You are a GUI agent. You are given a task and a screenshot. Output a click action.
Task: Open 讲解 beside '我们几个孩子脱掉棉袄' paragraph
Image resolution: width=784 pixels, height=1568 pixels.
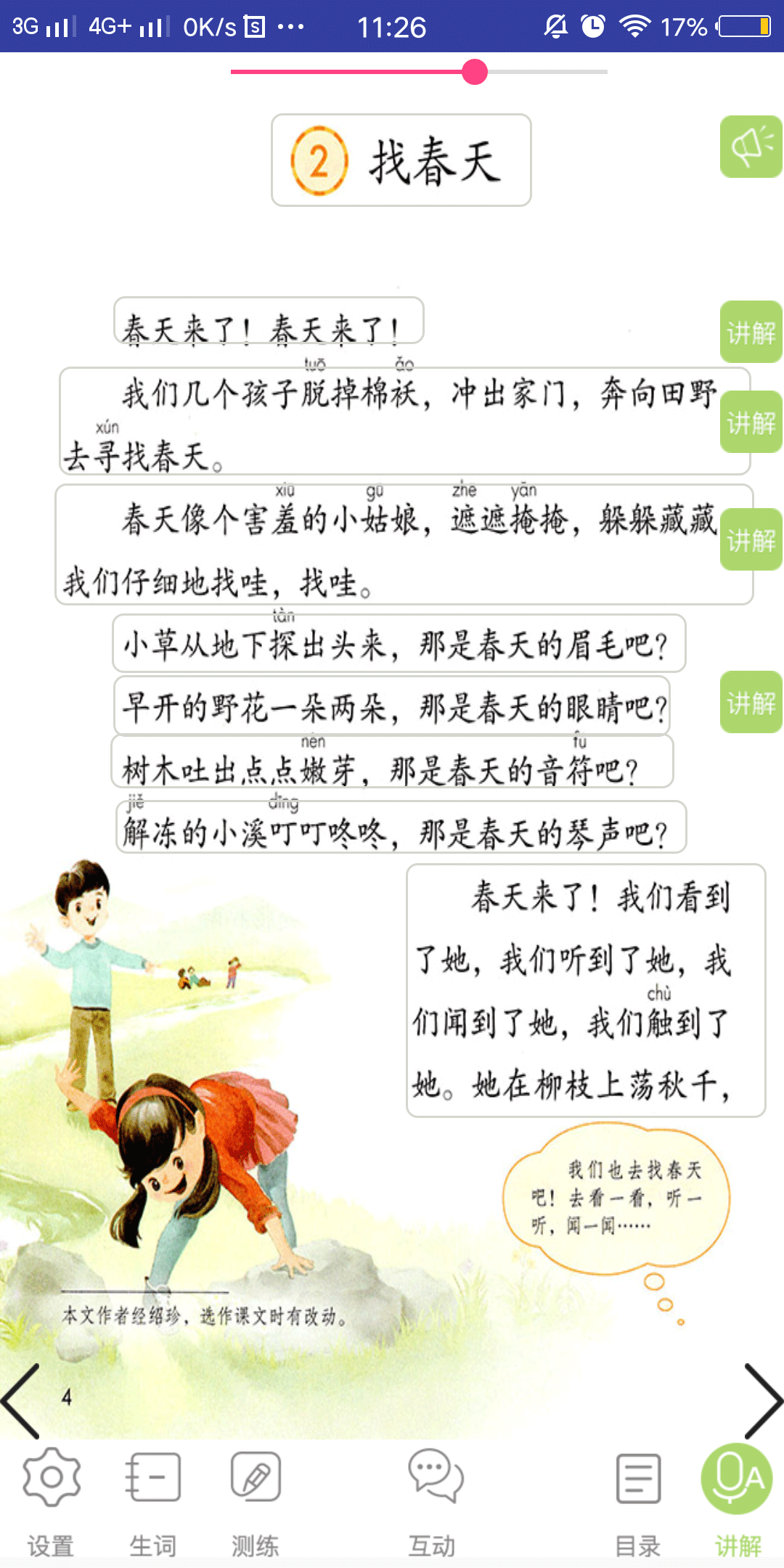pos(751,422)
